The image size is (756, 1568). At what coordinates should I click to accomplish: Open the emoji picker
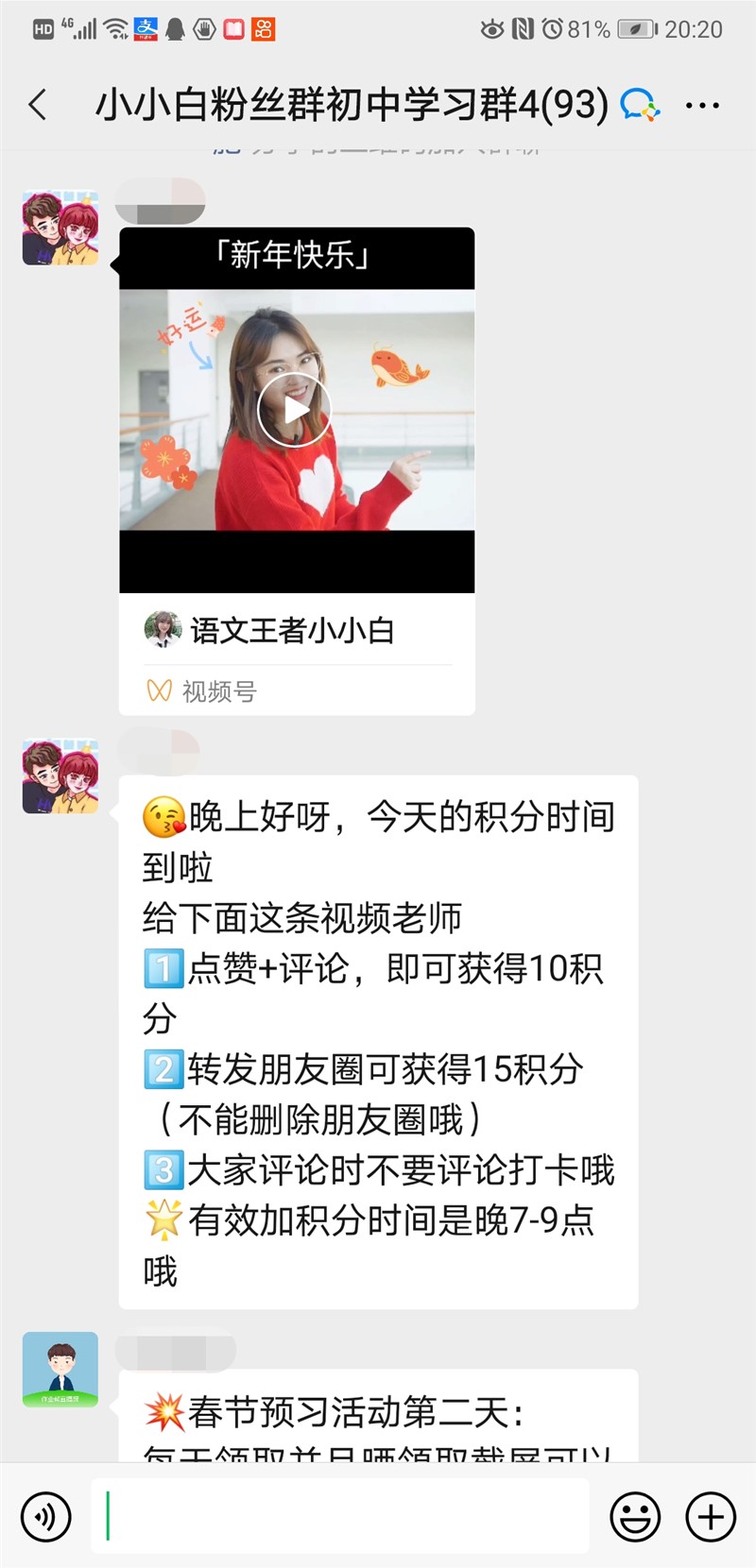click(x=637, y=1516)
